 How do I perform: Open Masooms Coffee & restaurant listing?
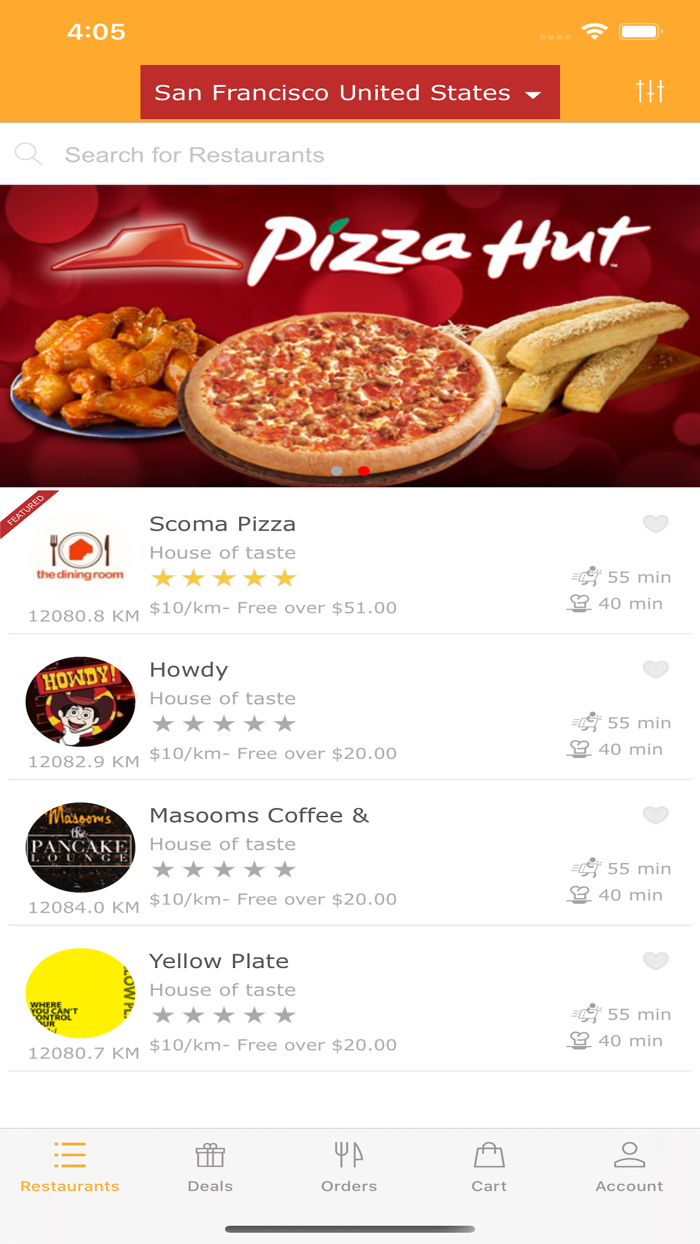pyautogui.click(x=258, y=816)
